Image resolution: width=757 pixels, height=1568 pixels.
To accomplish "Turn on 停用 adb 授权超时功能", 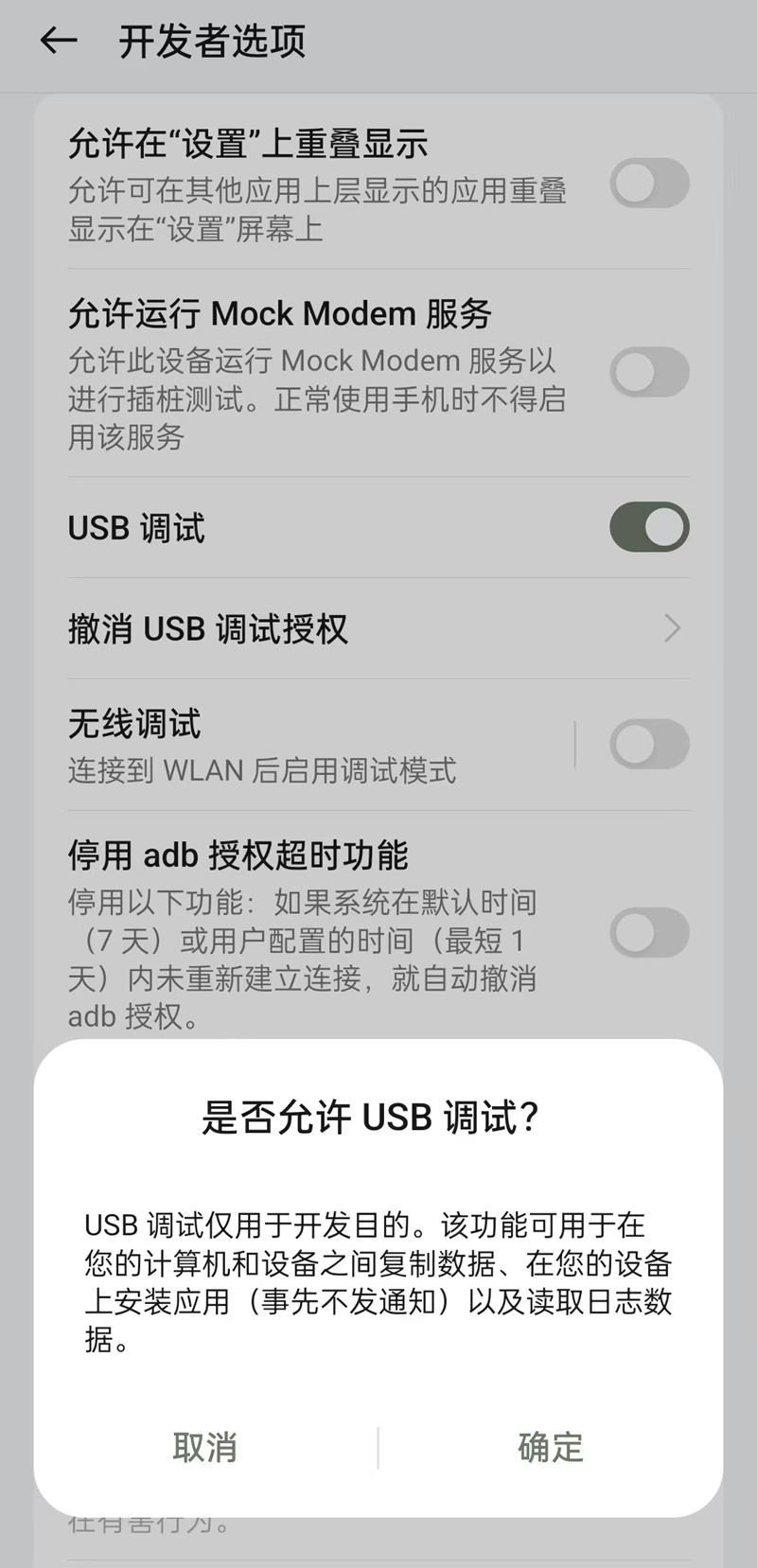I will pyautogui.click(x=648, y=934).
